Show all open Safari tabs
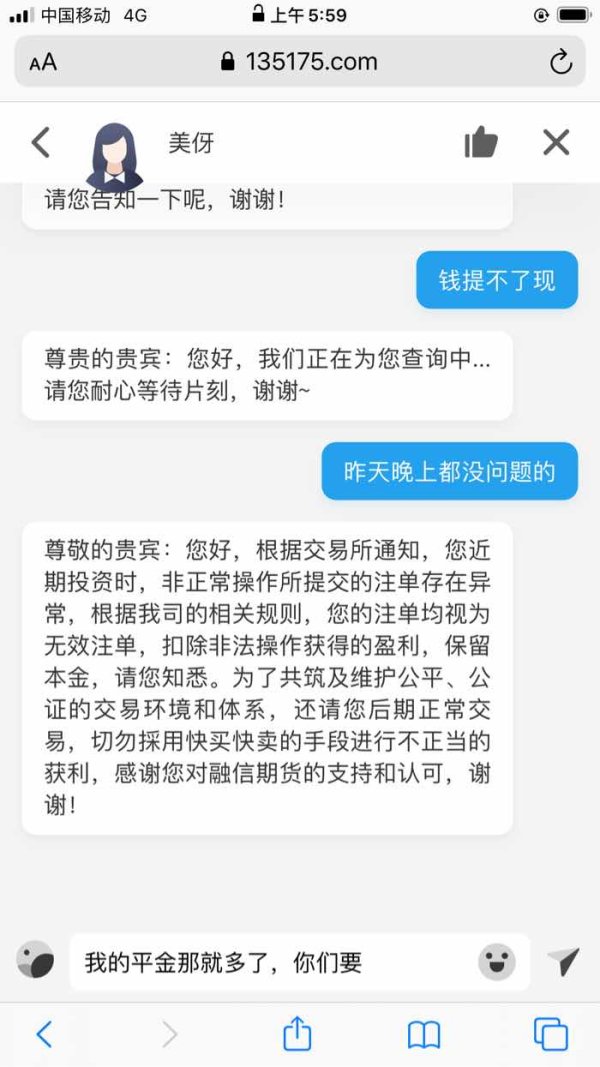 click(551, 1034)
